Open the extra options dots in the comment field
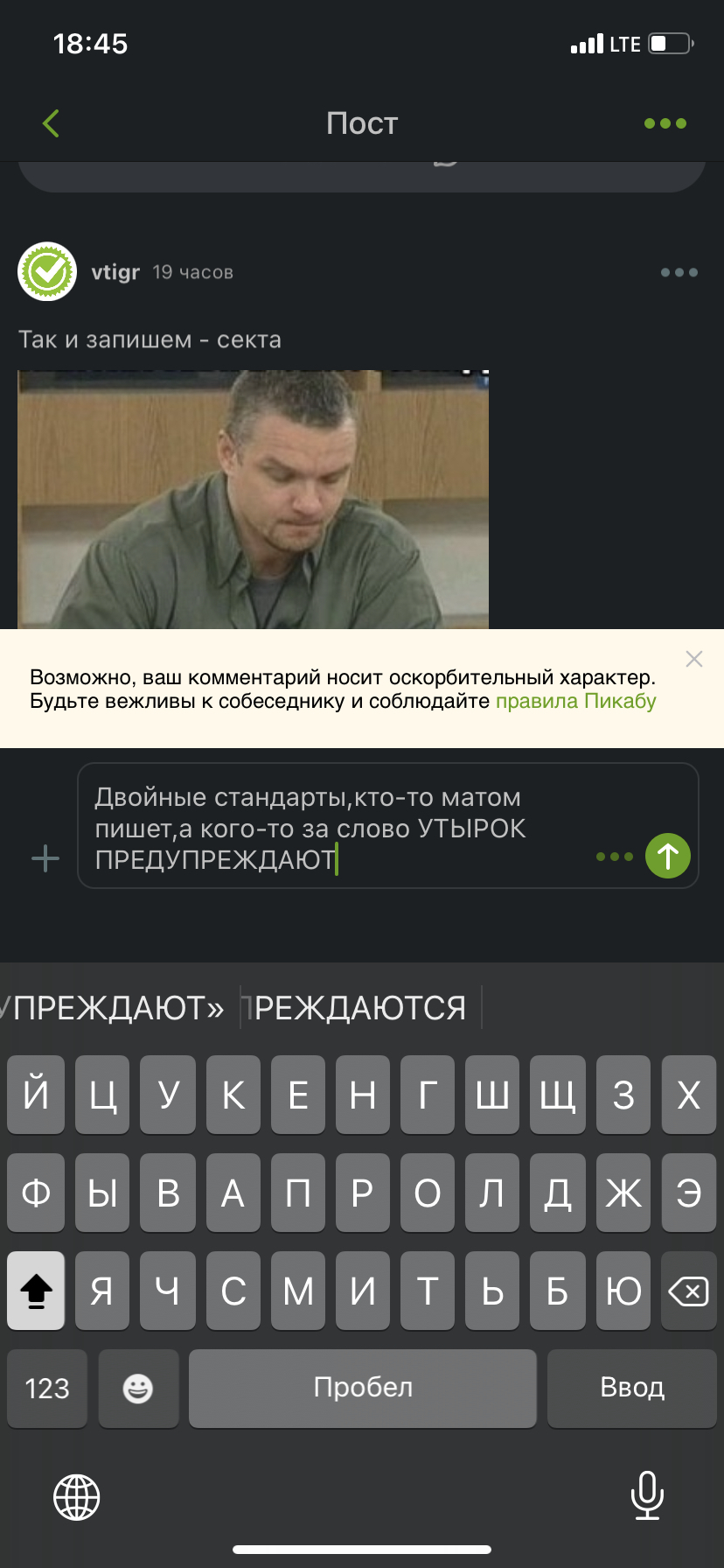Screen dimensions: 724x1568 tap(614, 857)
